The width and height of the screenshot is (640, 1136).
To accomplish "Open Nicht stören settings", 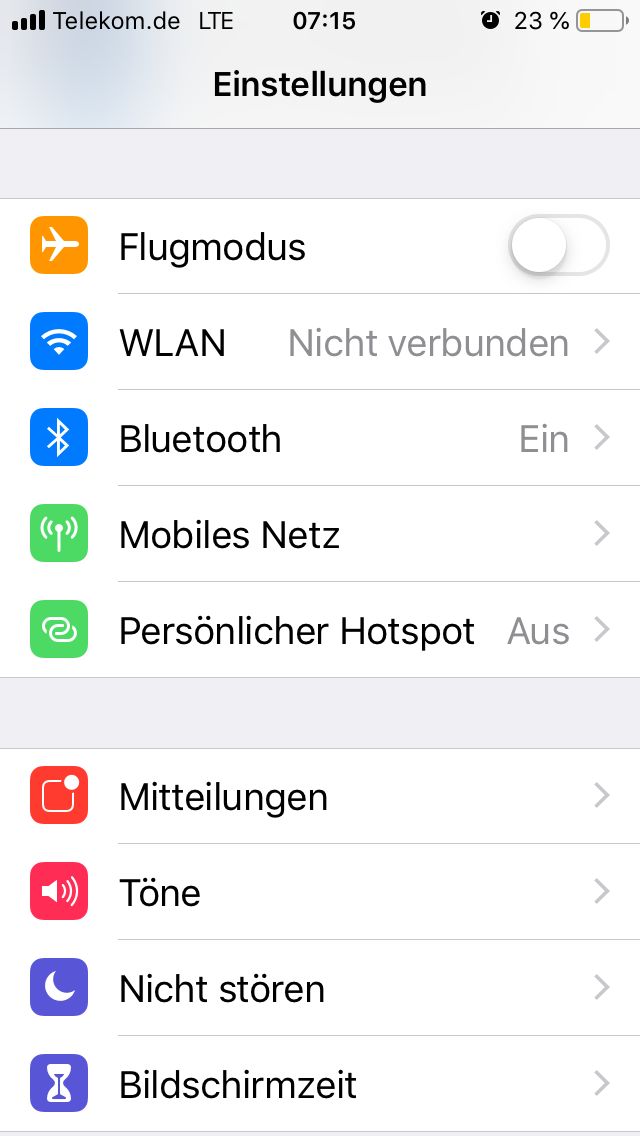I will (320, 988).
